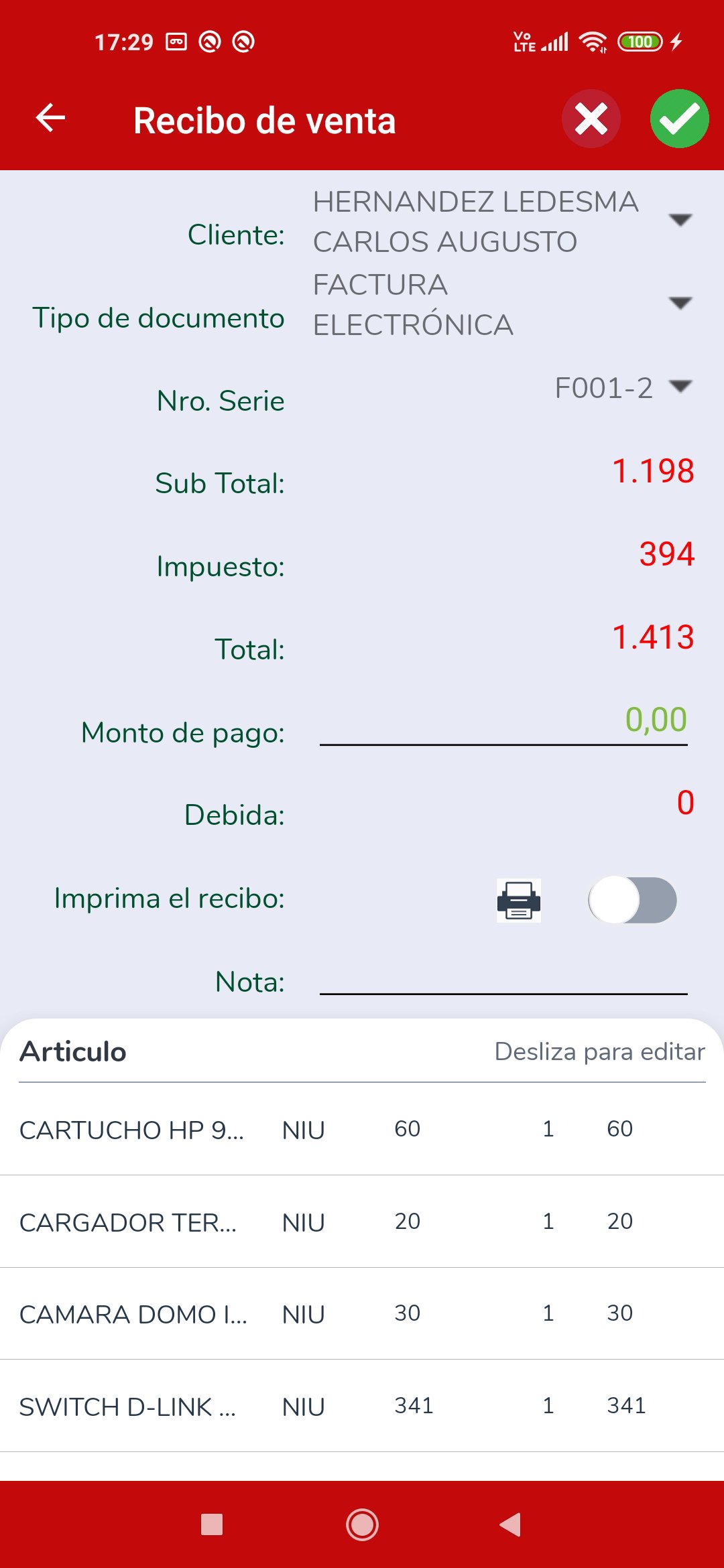
Task: Cancel the sales receipt with red X
Action: [x=591, y=119]
